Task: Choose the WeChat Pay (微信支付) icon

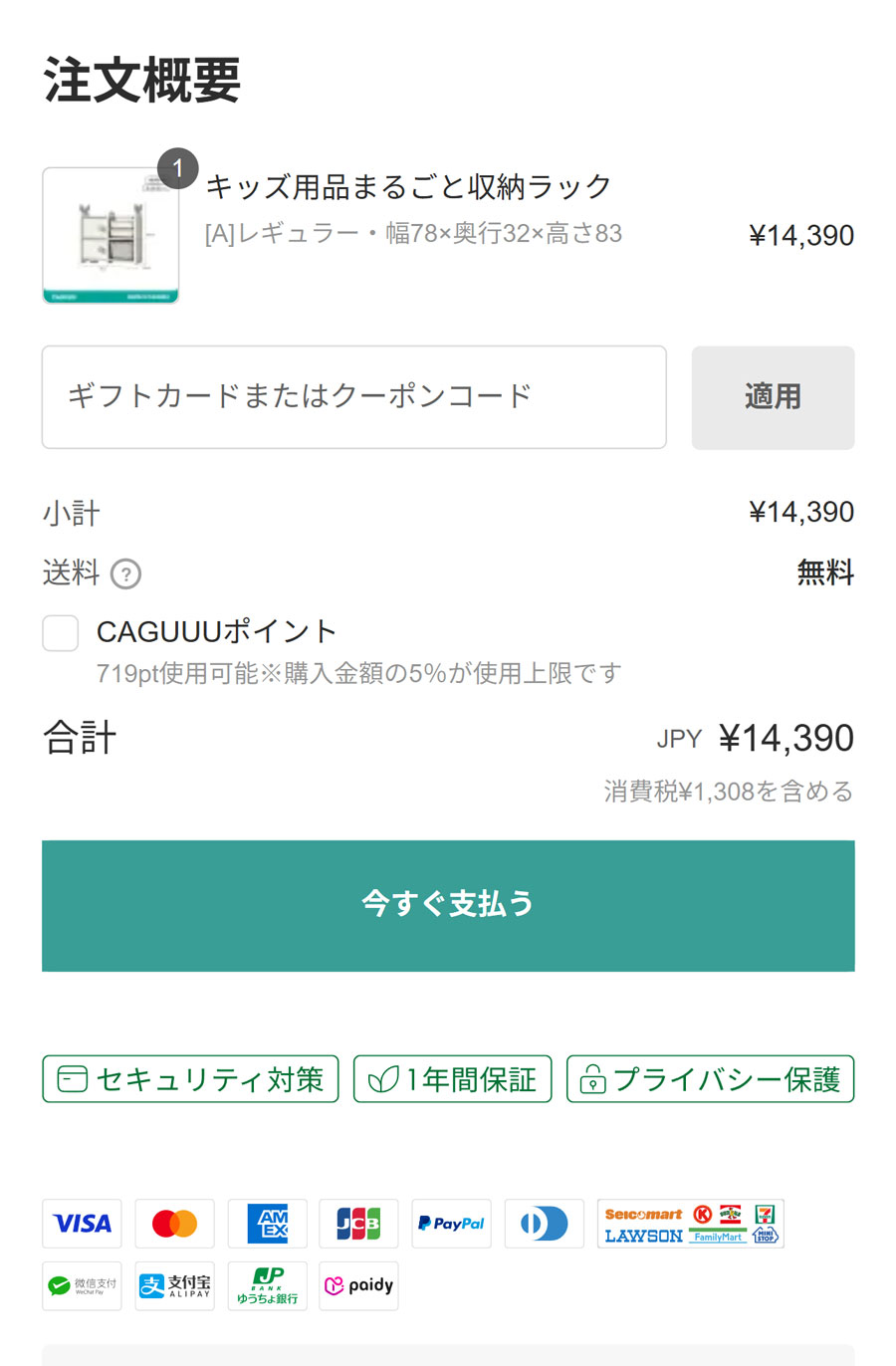Action: coord(81,1285)
